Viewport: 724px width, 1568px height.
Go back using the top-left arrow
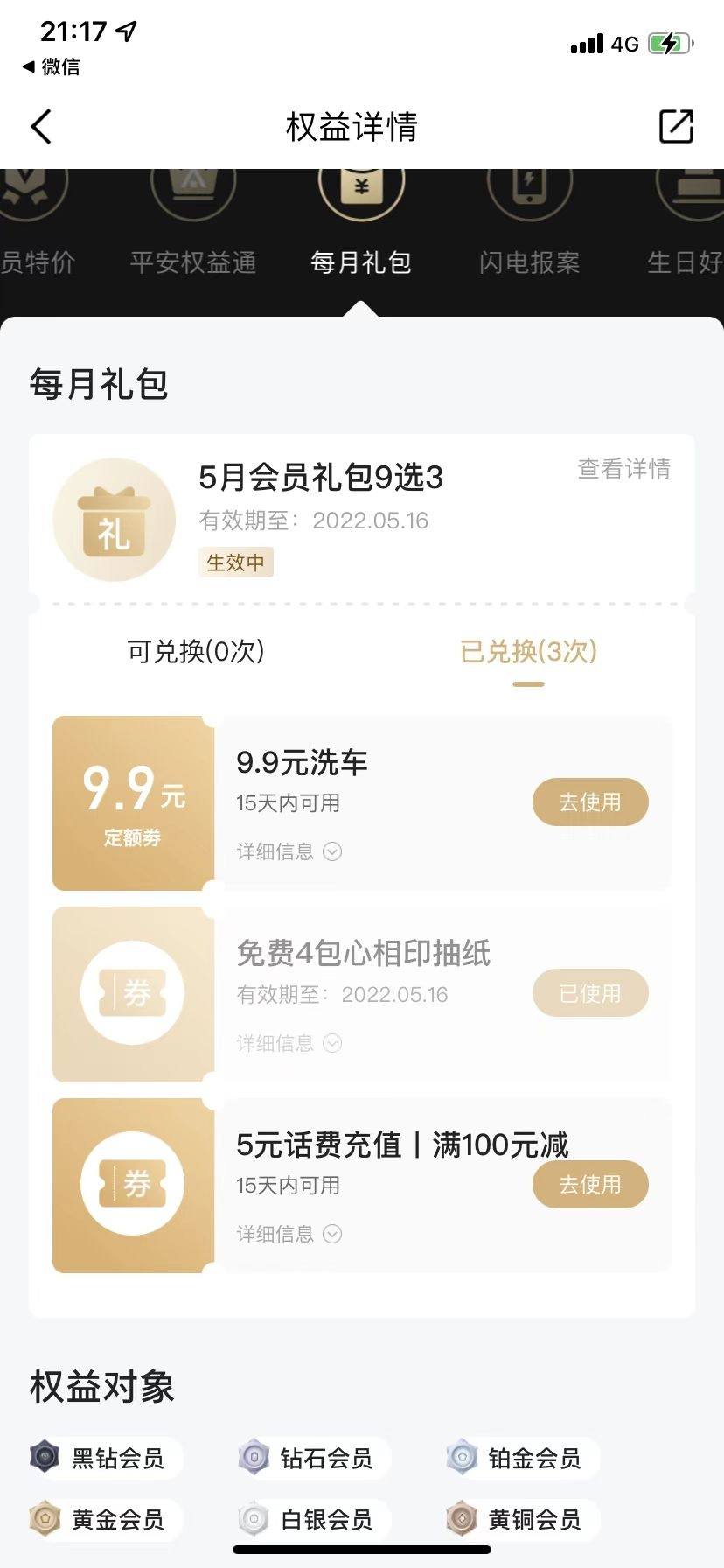(41, 127)
